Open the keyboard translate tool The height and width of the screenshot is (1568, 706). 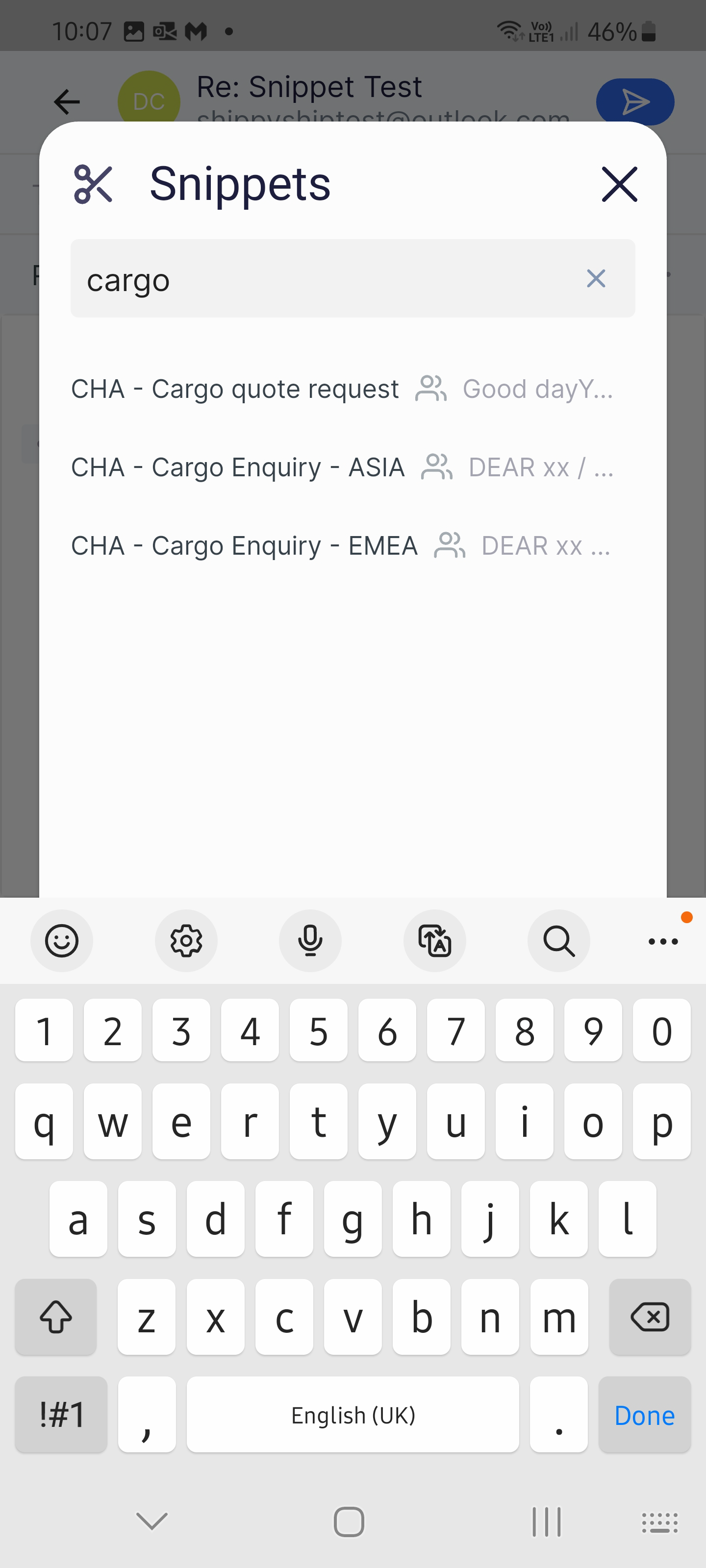tap(434, 941)
